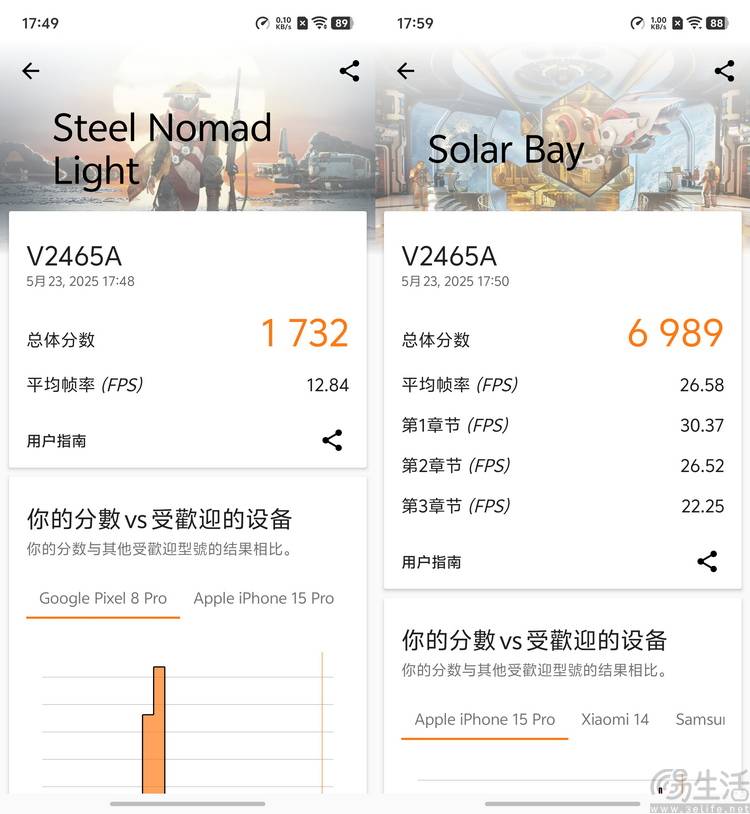This screenshot has width=750, height=814.
Task: Open 用户指南 in the Solar Bay card
Action: (x=432, y=562)
